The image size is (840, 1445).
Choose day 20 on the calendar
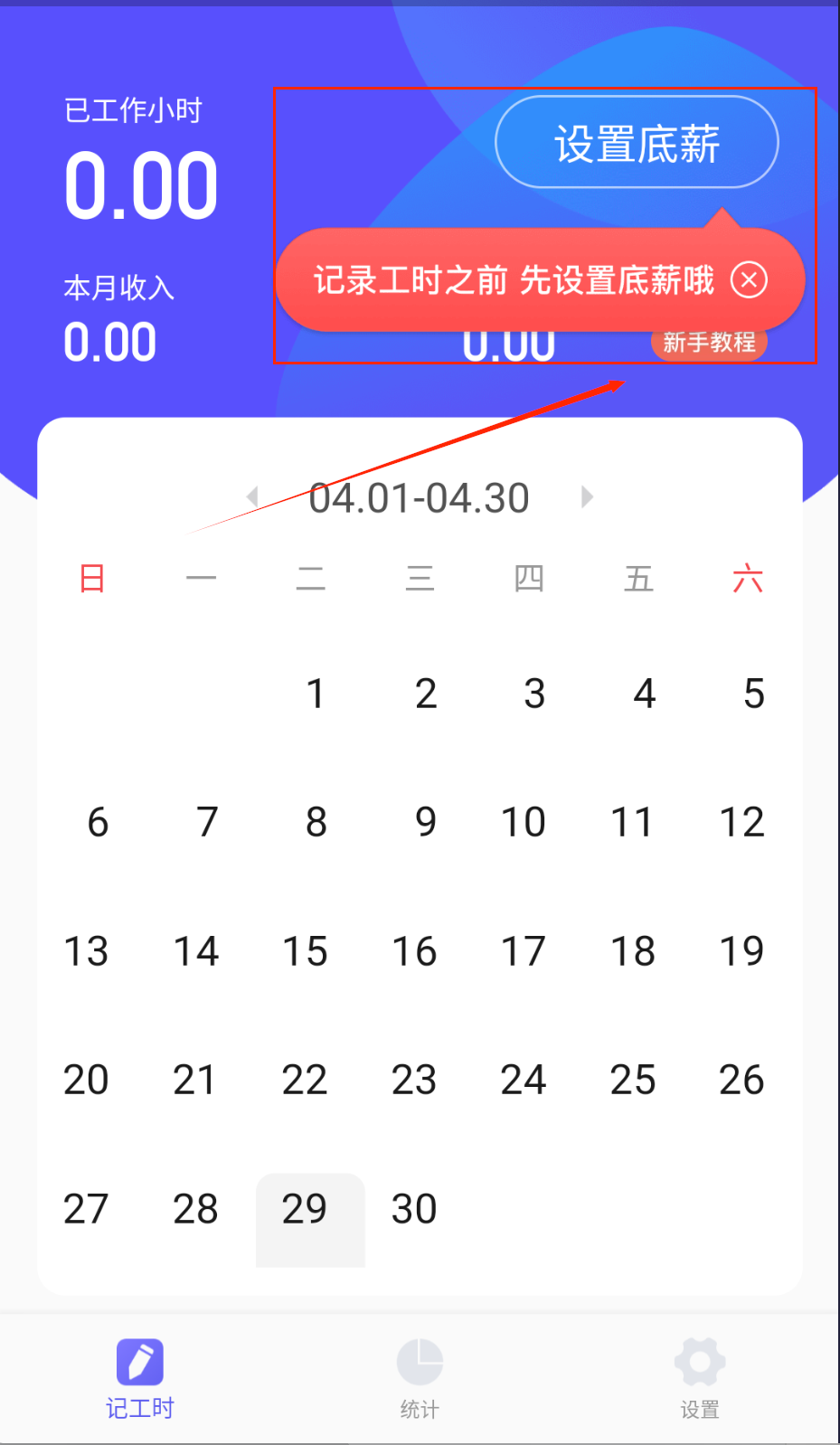click(86, 1080)
